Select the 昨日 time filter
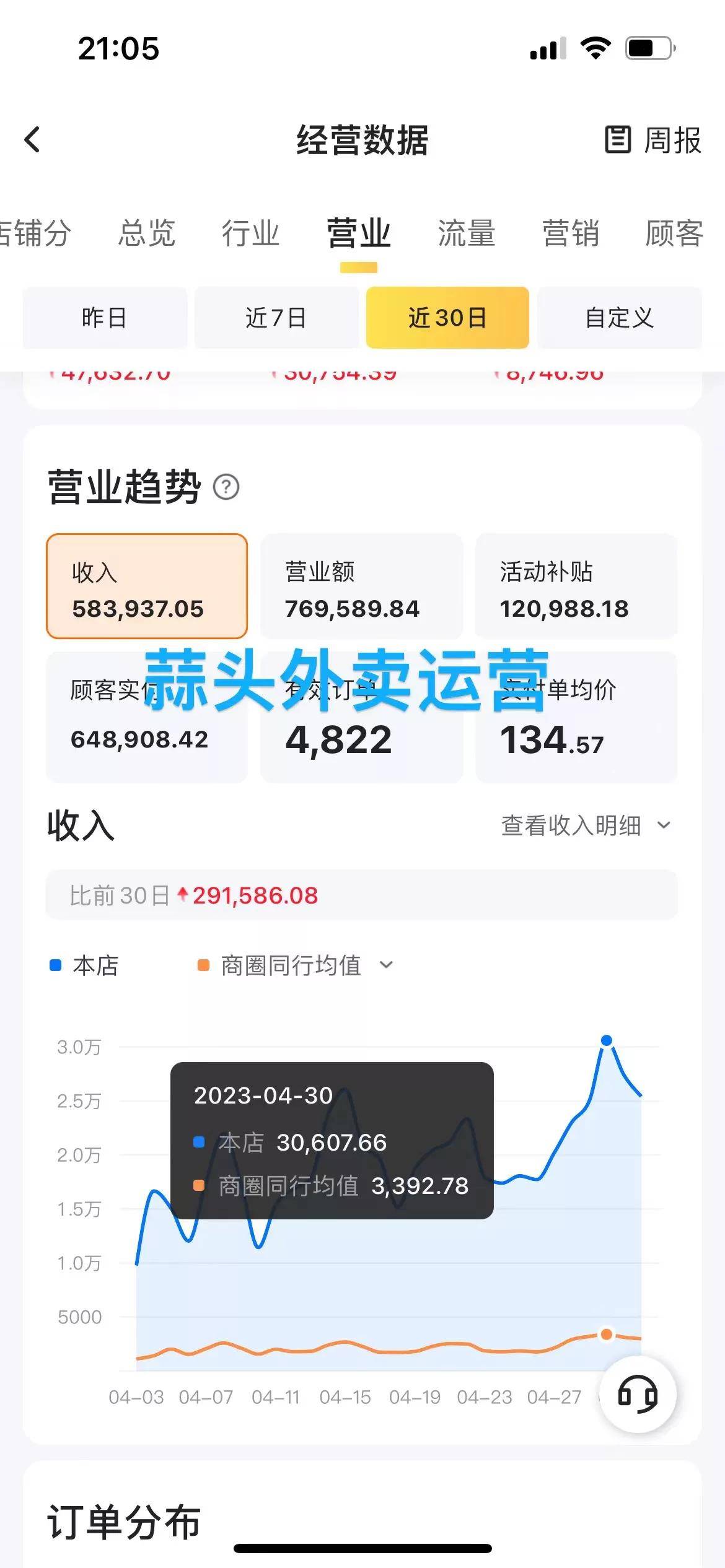Screen dimensions: 725x1568 coord(105,318)
